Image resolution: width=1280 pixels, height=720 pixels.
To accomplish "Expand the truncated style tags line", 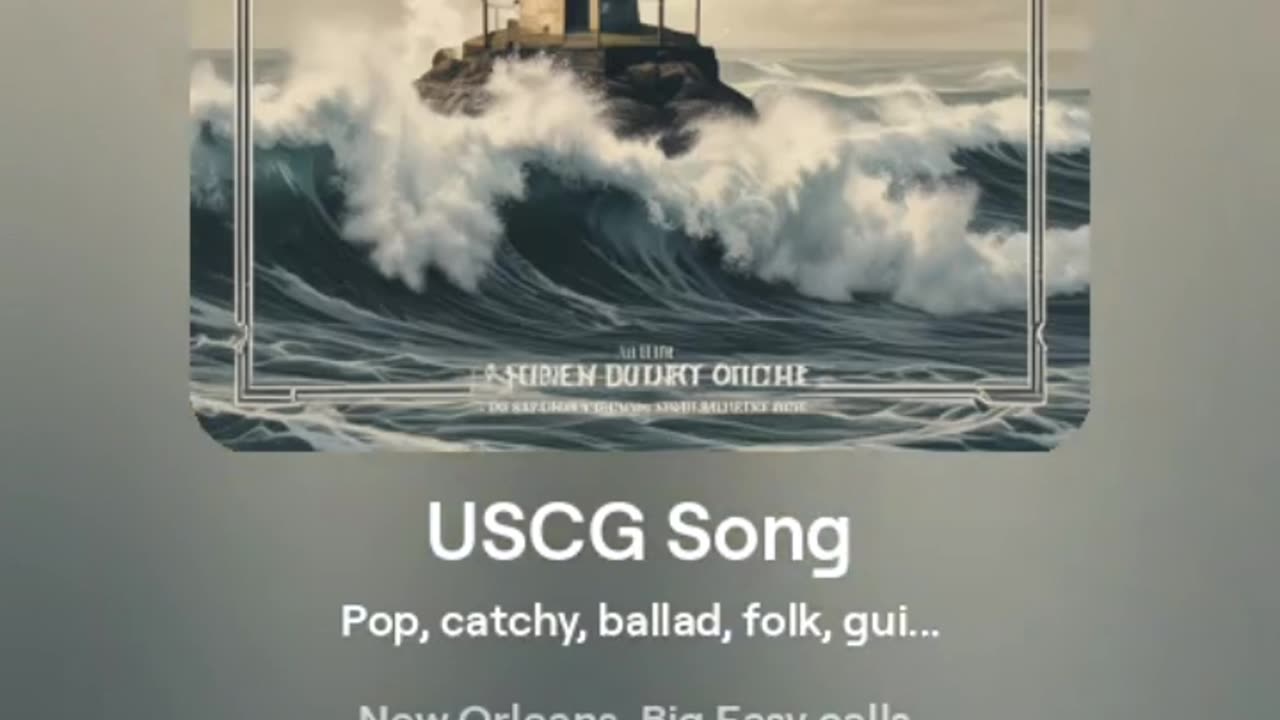I will [639, 621].
